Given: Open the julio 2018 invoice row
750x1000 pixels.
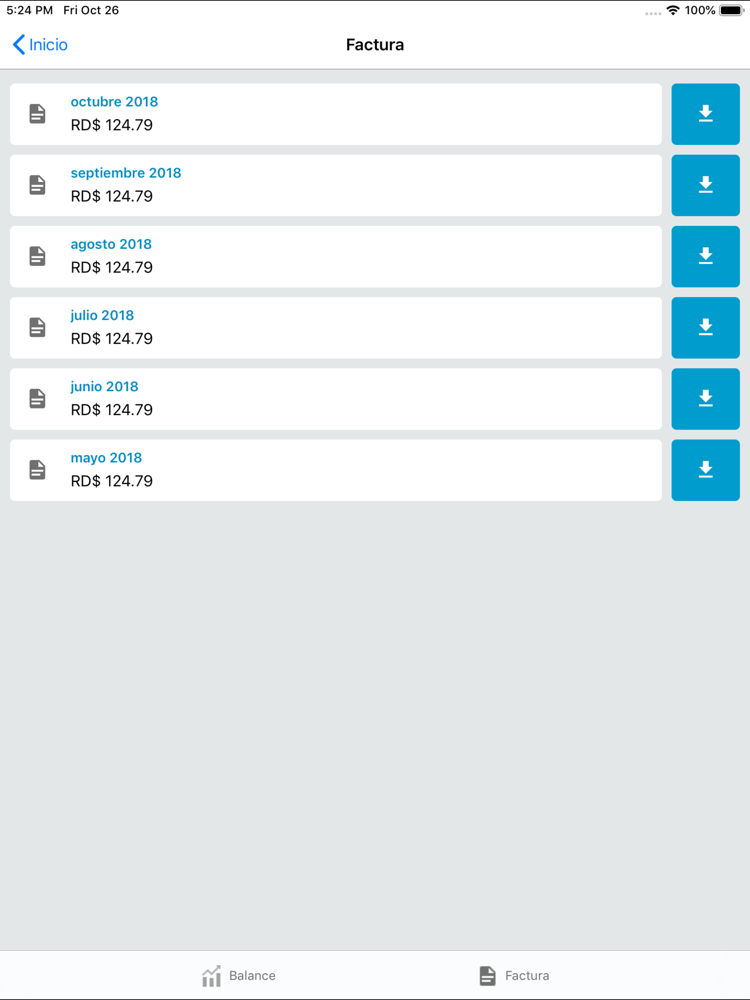Looking at the screenshot, I should (336, 328).
